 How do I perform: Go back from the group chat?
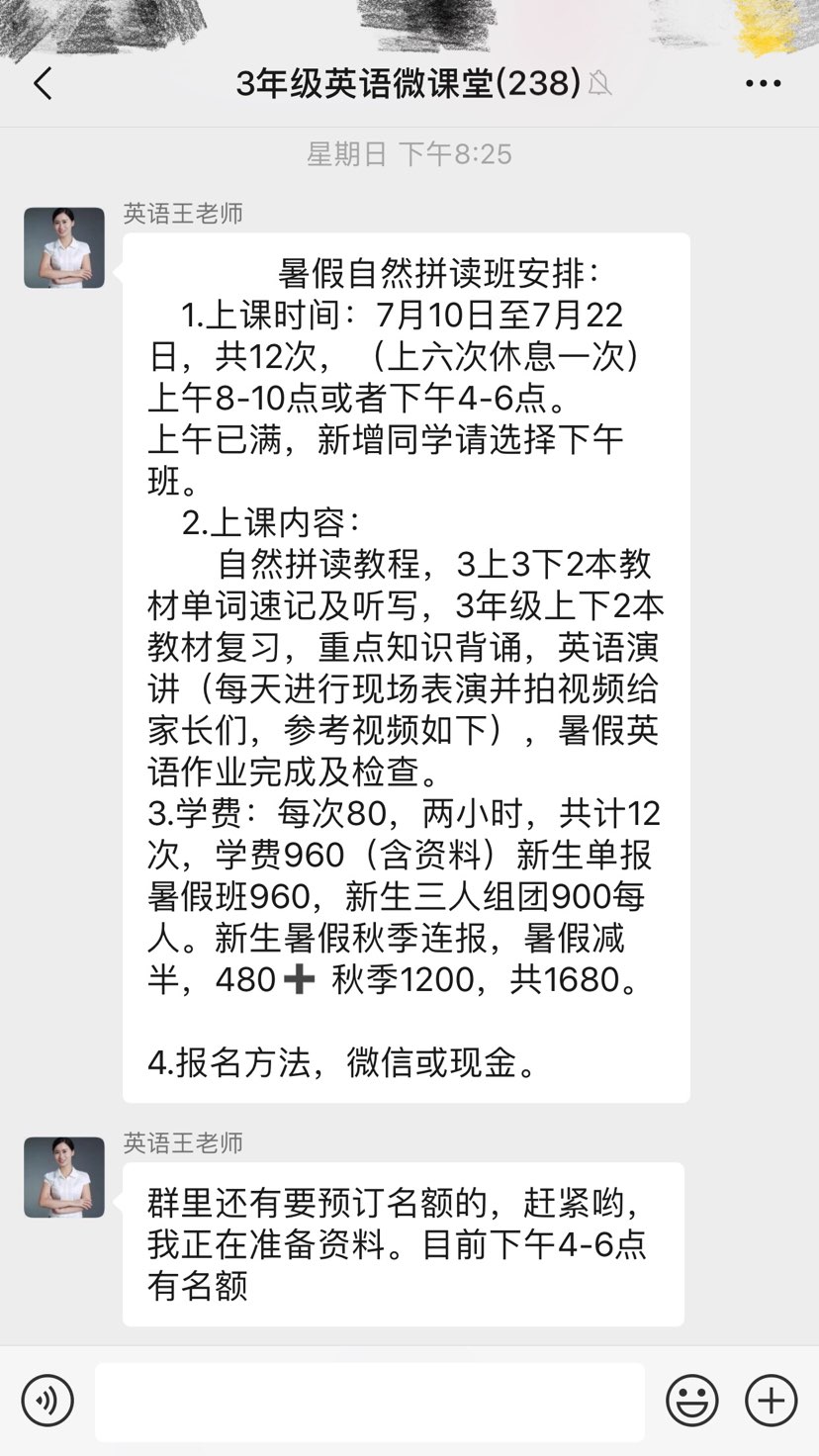click(x=43, y=84)
